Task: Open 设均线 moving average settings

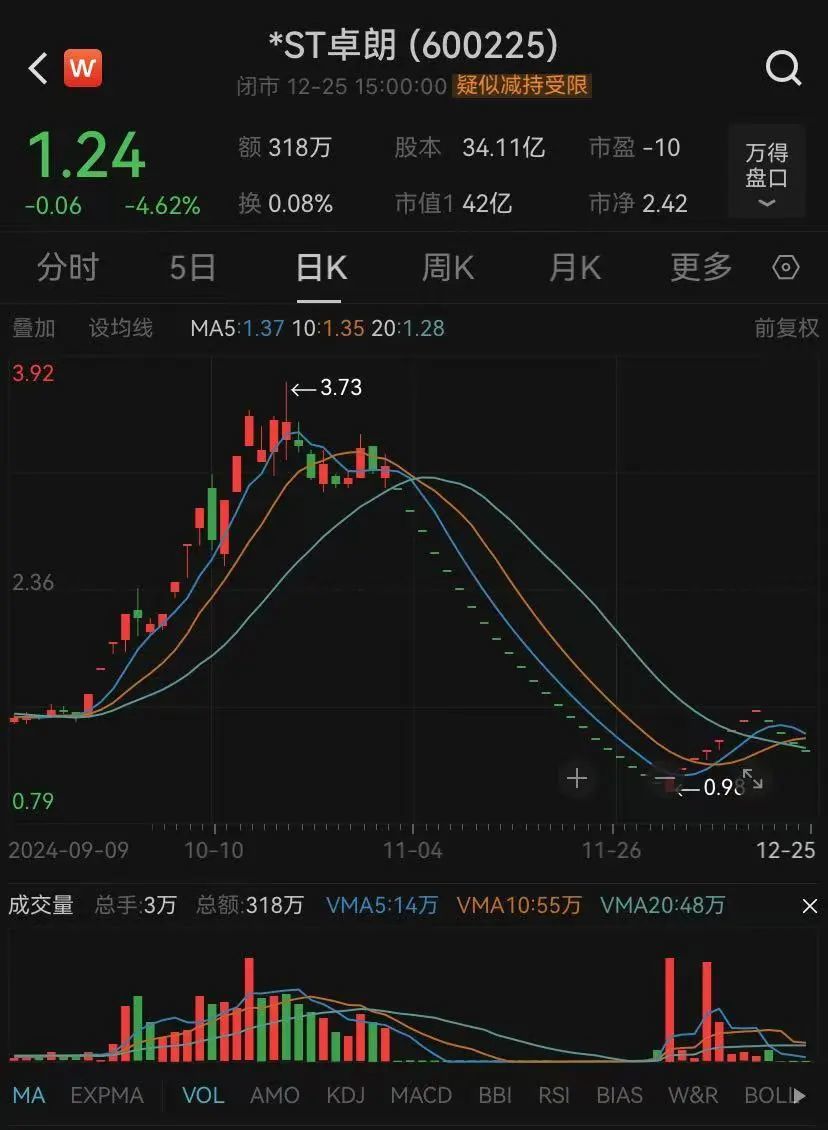Action: tap(120, 328)
